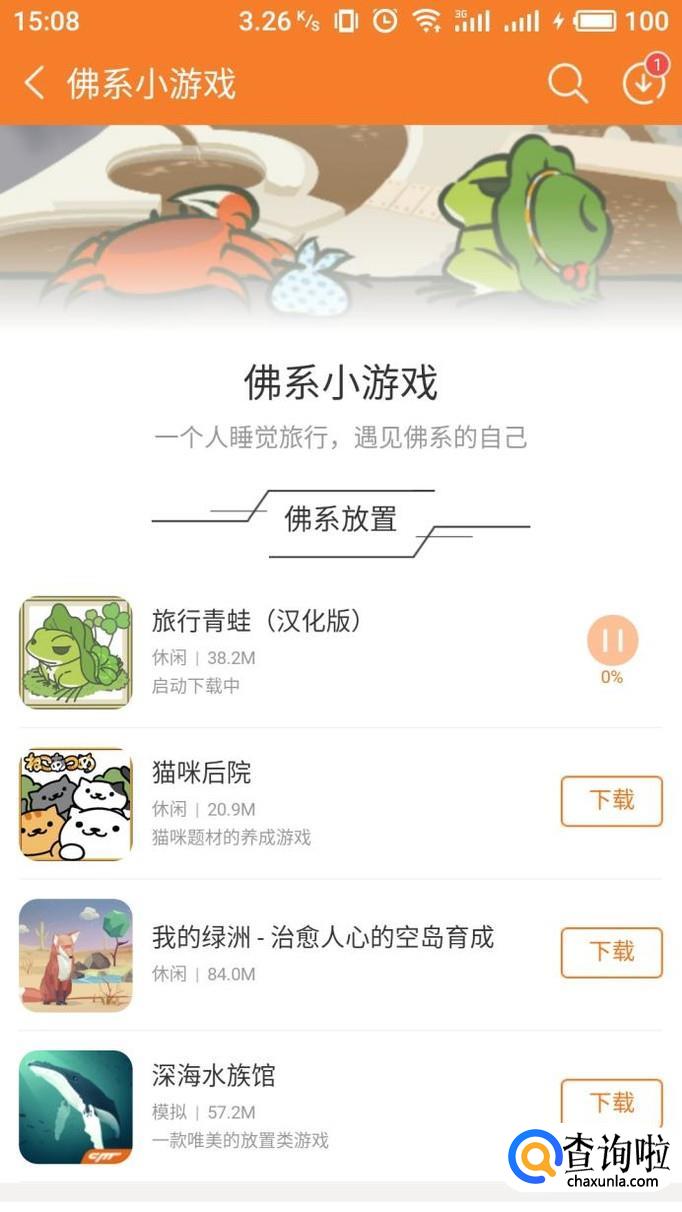The width and height of the screenshot is (682, 1212).
Task: Download 深海水族馆
Action: pos(611,1102)
